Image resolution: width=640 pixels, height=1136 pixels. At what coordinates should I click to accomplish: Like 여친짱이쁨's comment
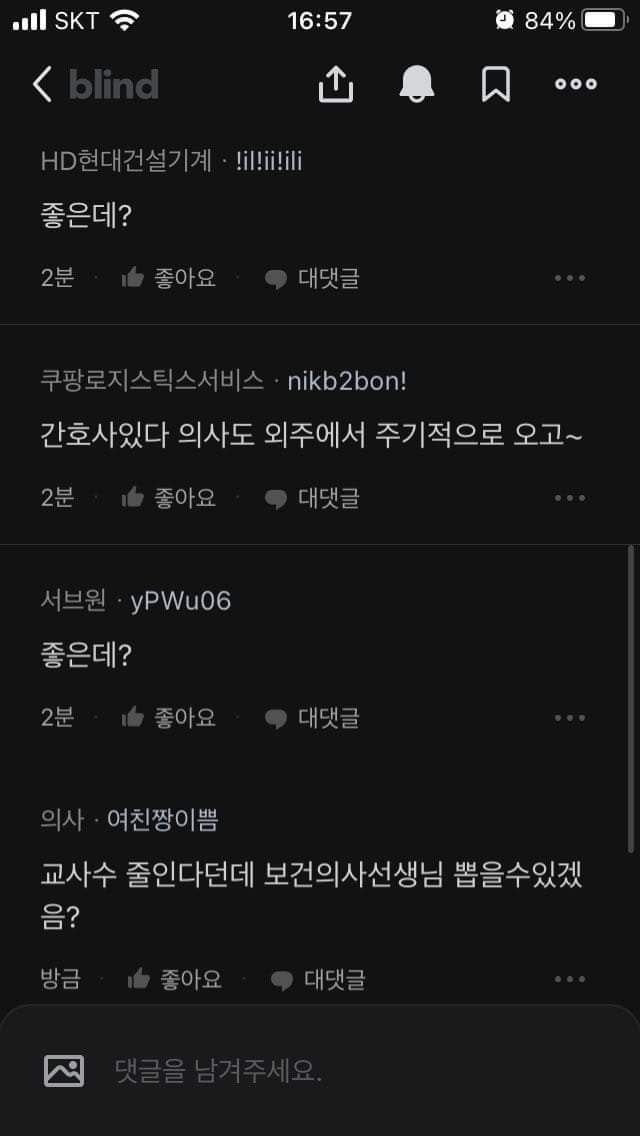(x=174, y=979)
